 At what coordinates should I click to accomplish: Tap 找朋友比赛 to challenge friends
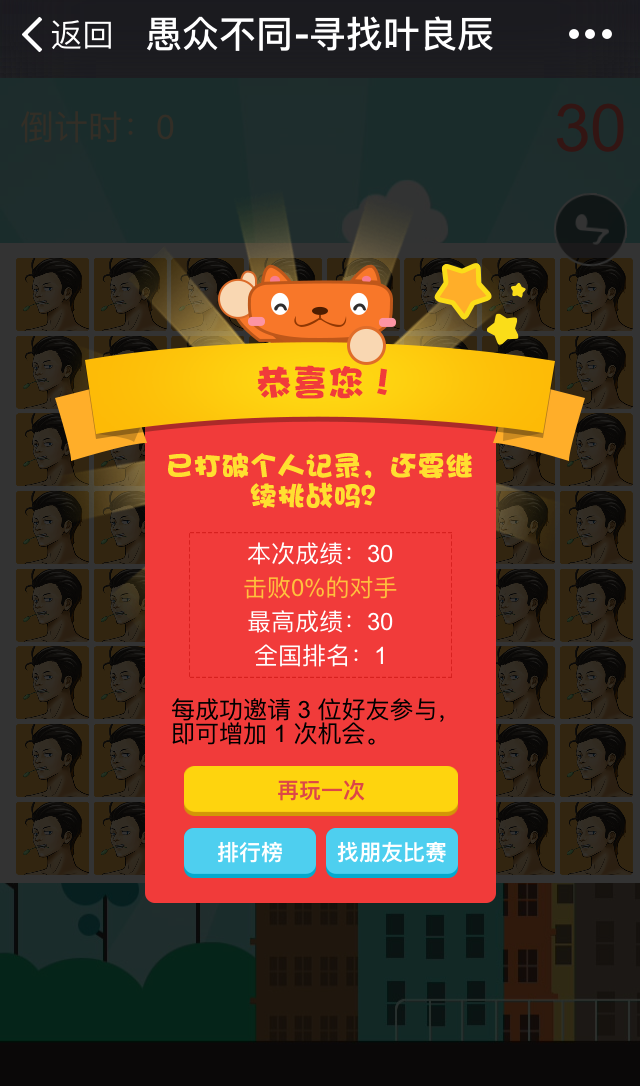391,852
